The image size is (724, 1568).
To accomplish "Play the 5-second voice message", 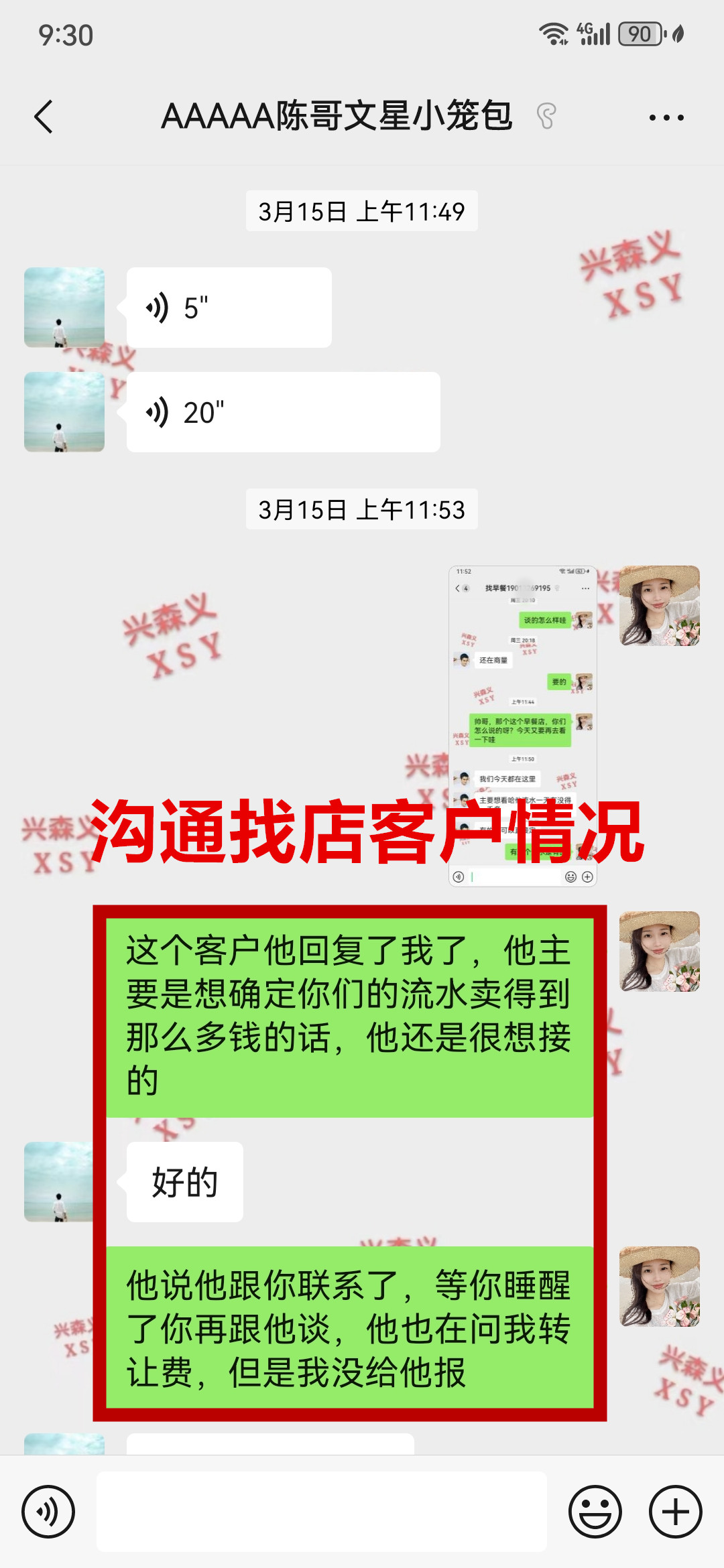I will pos(229,308).
